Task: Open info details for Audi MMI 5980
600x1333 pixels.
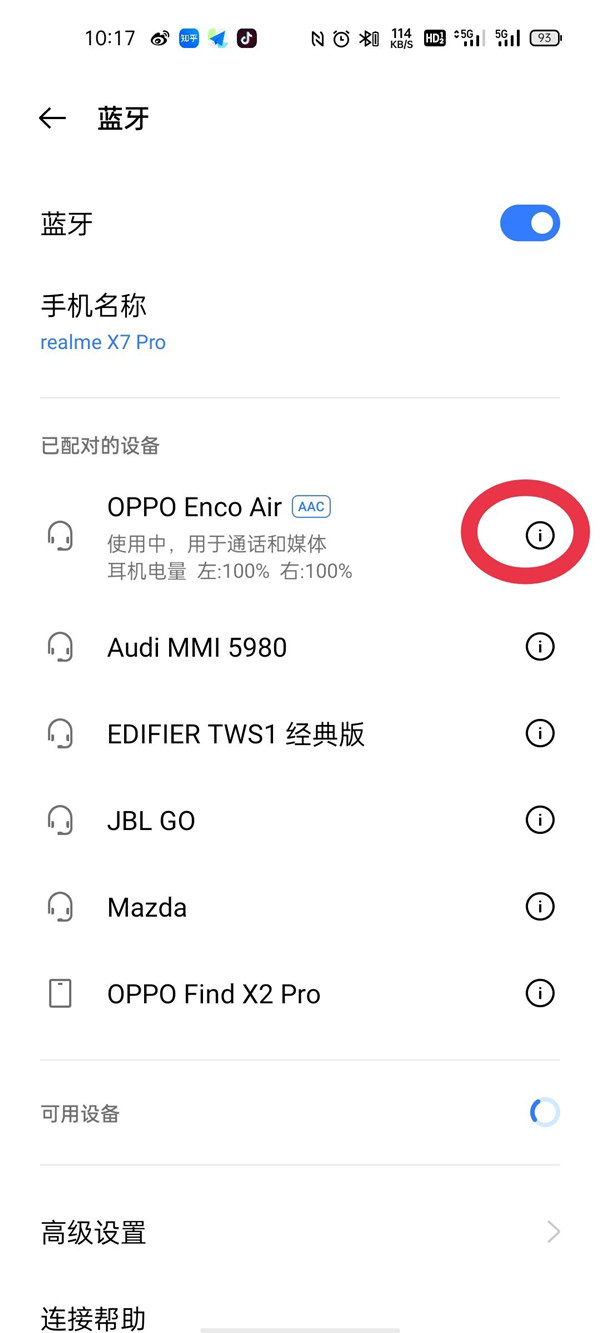Action: (x=539, y=647)
